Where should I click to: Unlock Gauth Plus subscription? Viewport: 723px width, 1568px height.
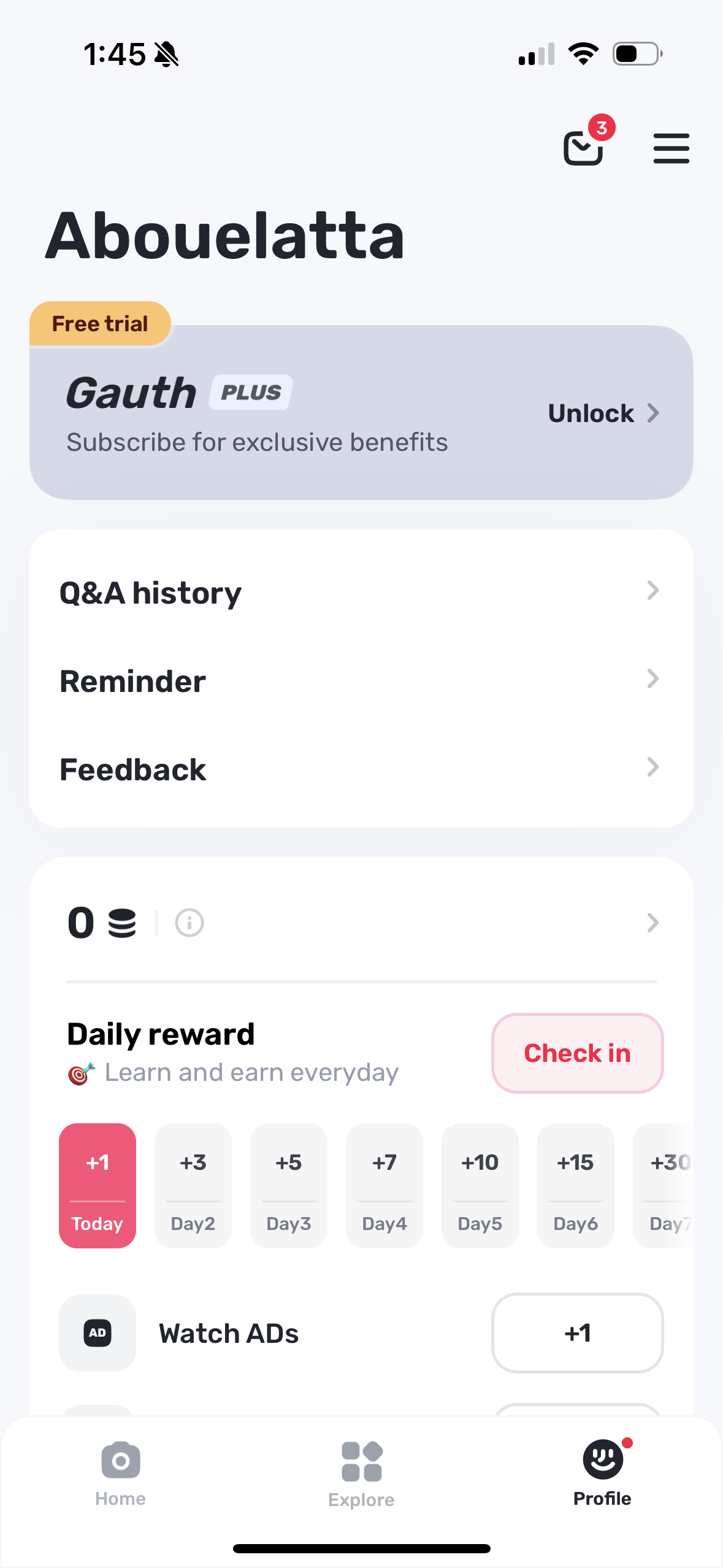point(603,413)
